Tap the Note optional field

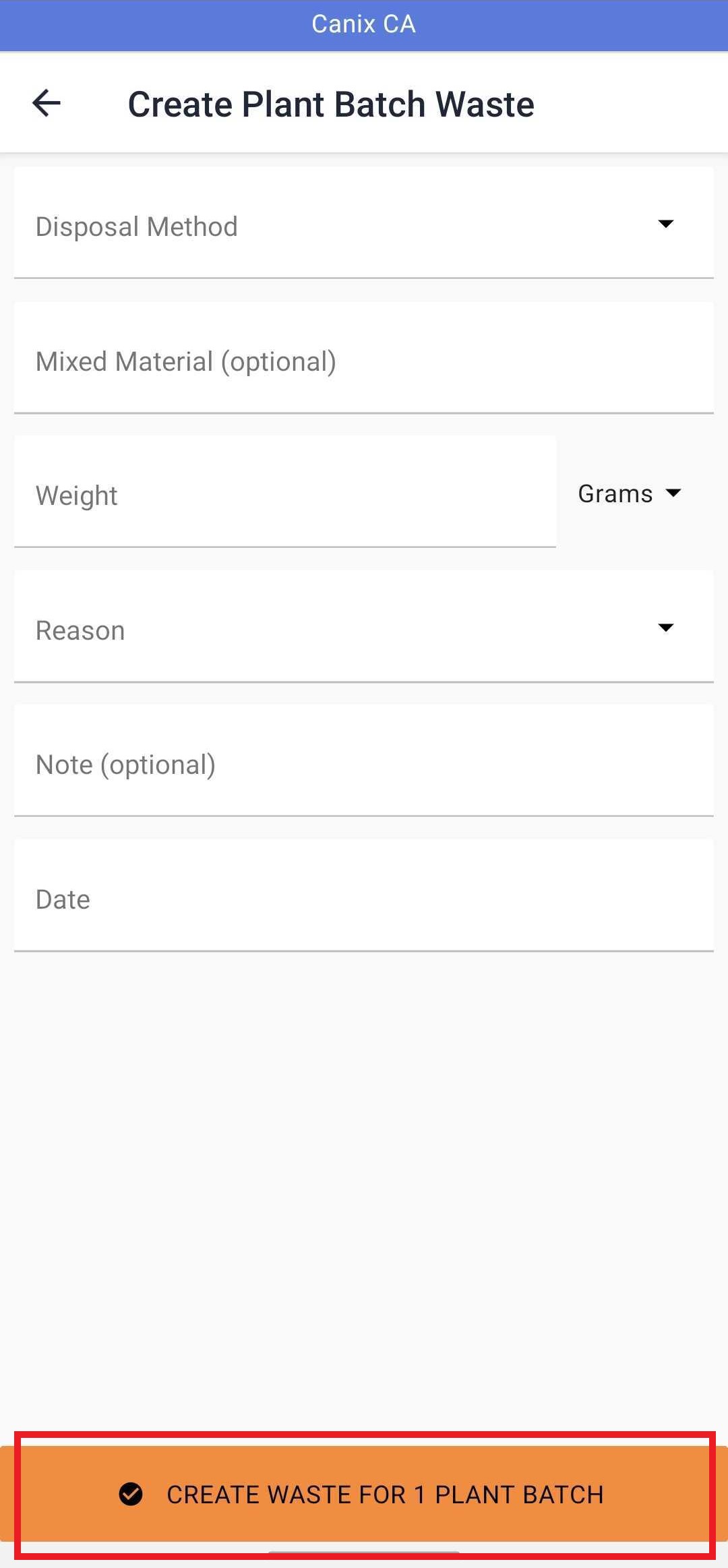click(x=364, y=761)
